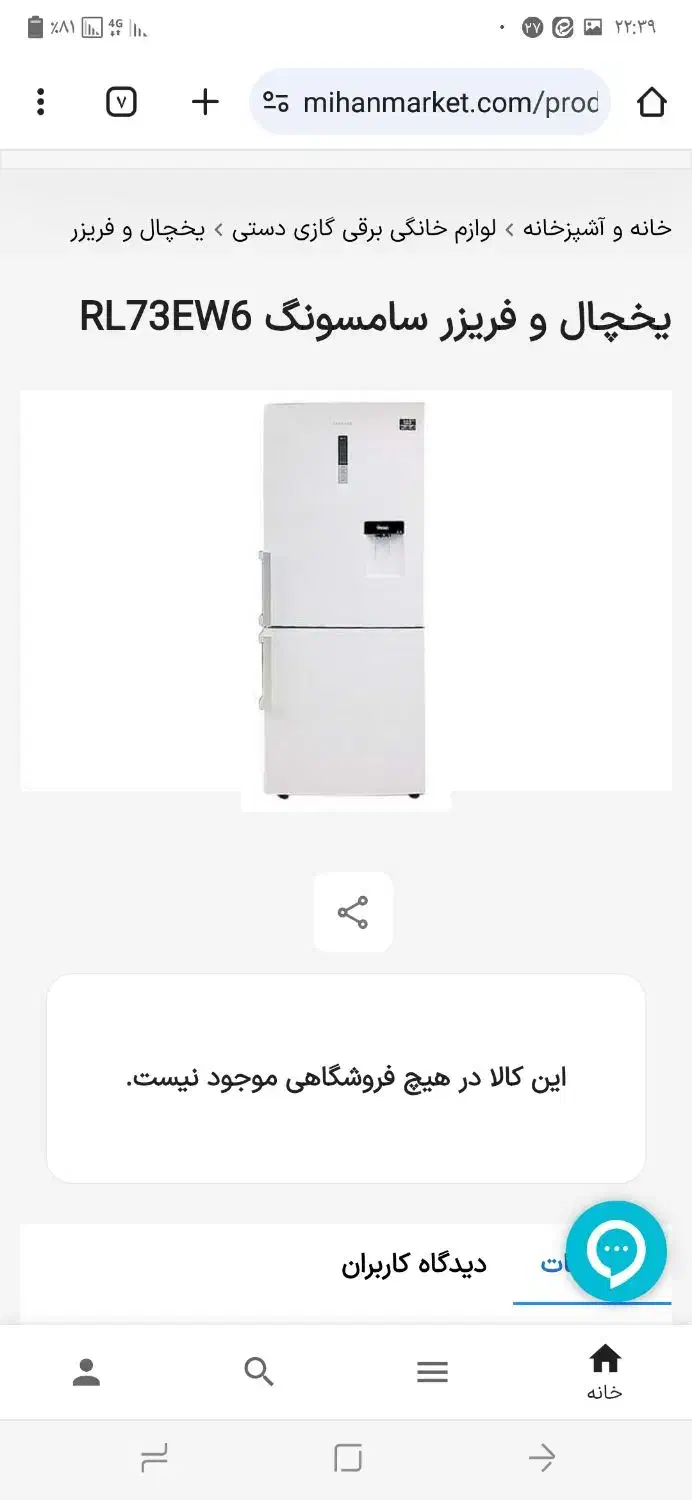The image size is (692, 1500).
Task: Go to the browser home page
Action: [651, 102]
